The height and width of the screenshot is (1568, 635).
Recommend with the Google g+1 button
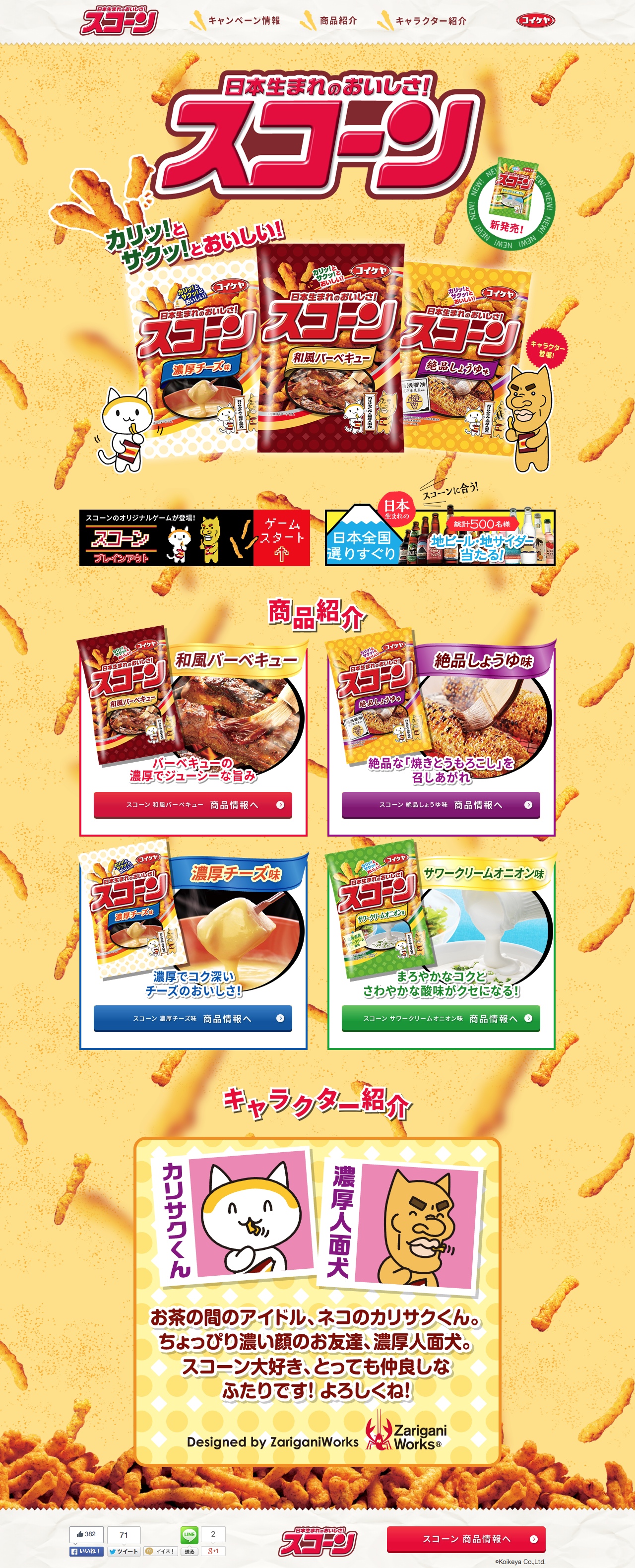tap(213, 1551)
